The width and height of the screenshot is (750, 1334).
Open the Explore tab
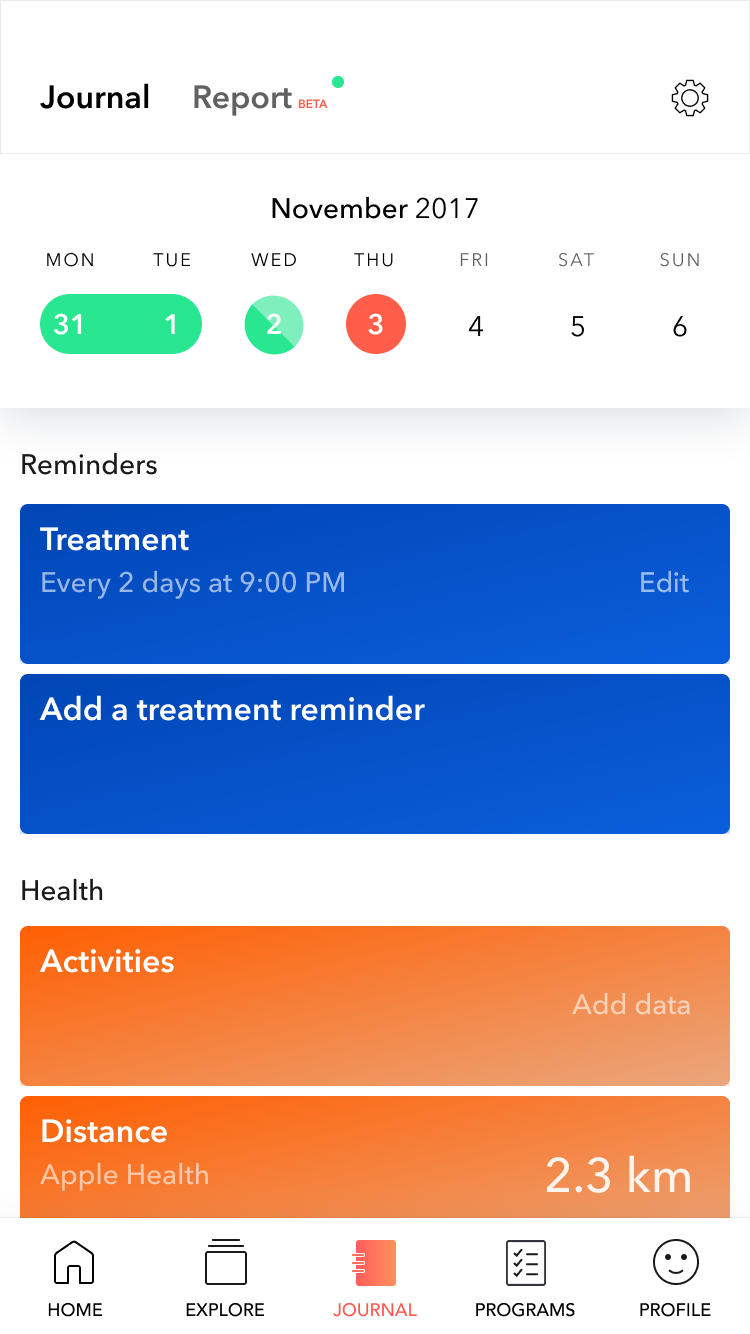click(225, 1278)
